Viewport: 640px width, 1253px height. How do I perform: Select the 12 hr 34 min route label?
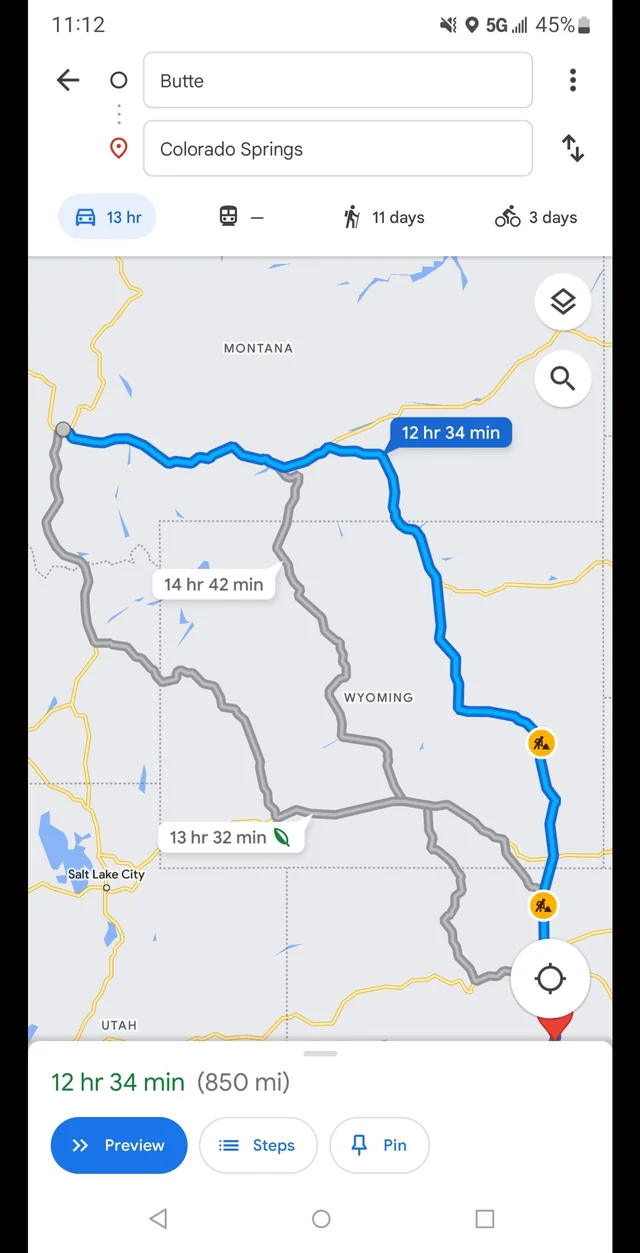click(x=450, y=433)
